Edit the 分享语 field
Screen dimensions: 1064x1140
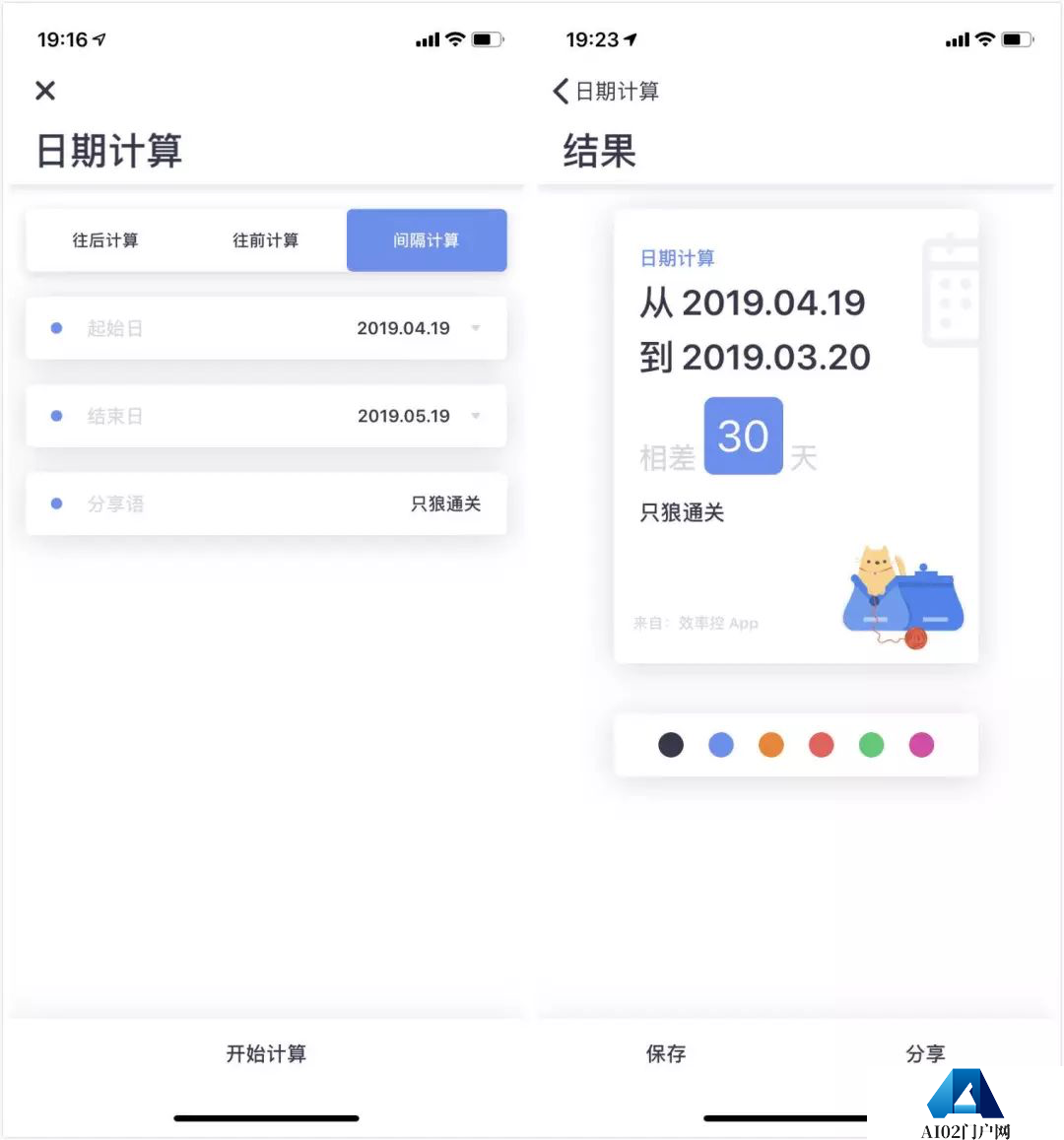point(266,503)
